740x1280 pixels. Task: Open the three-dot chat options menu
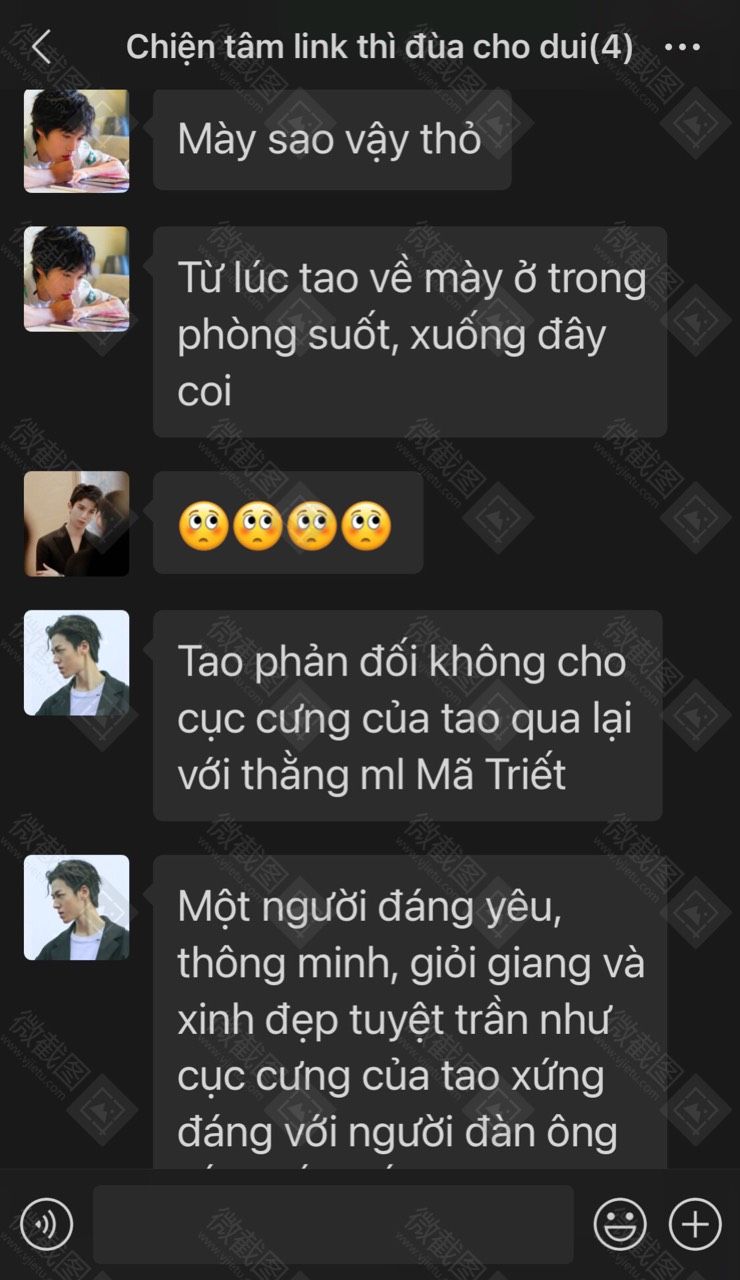[x=682, y=47]
